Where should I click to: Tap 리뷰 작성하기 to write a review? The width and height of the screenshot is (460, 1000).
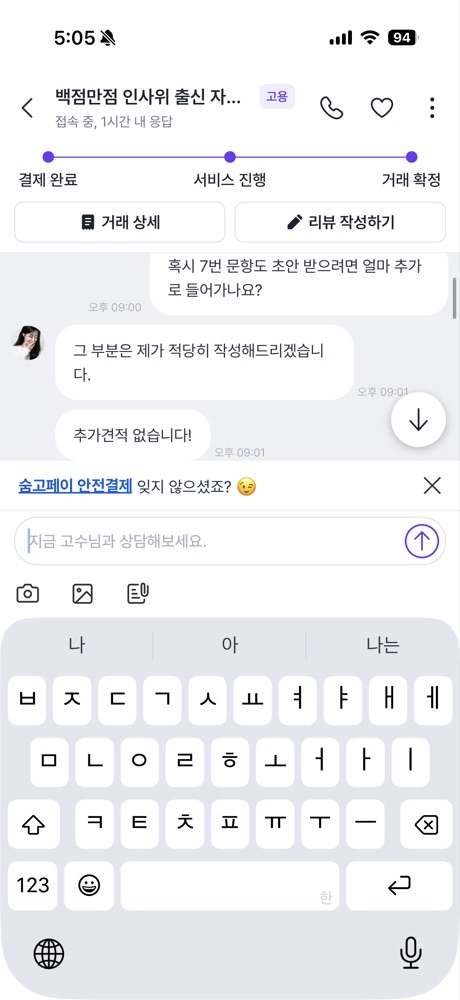340,222
